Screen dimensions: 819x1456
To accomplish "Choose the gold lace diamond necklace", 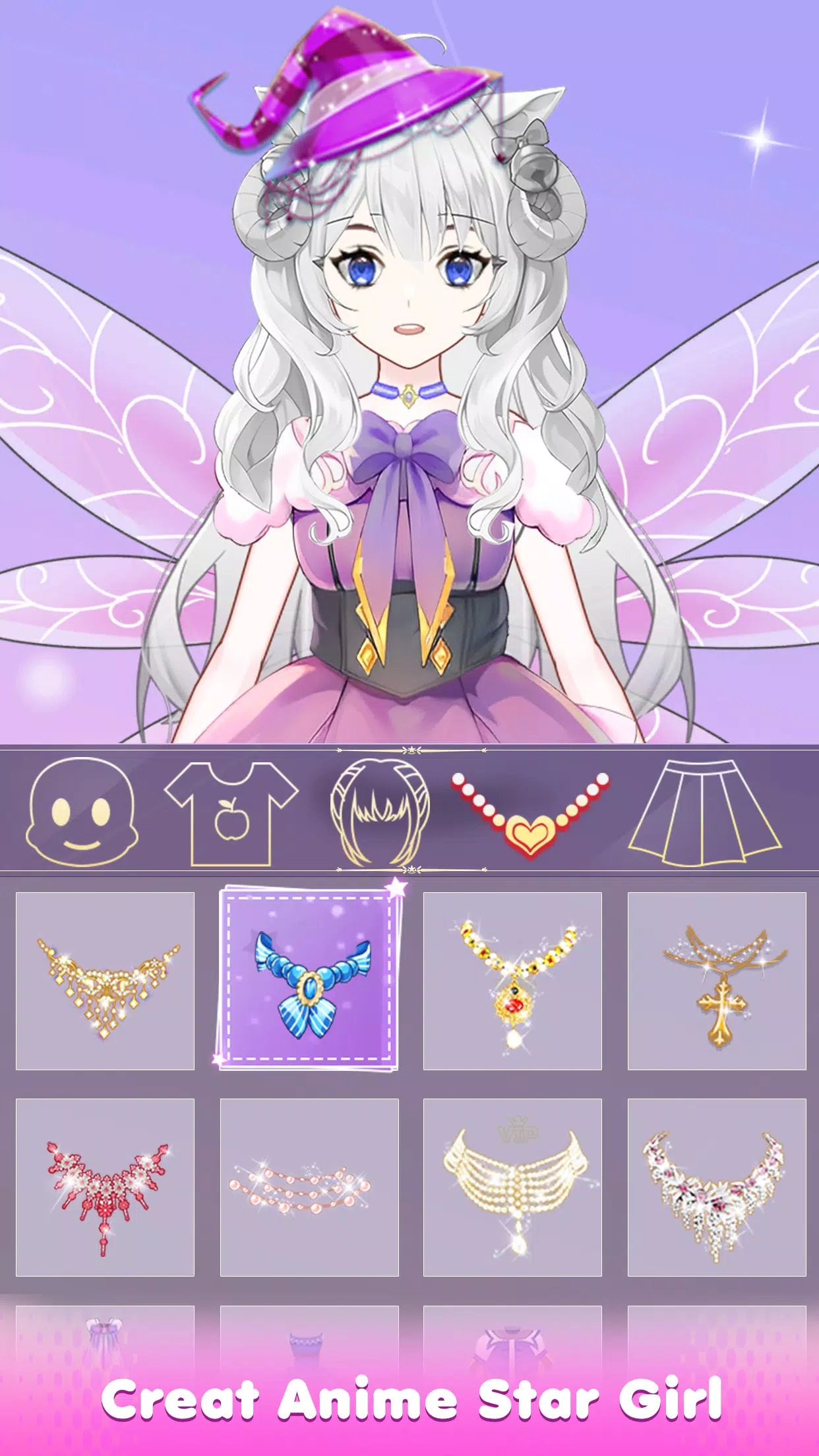I will click(105, 981).
